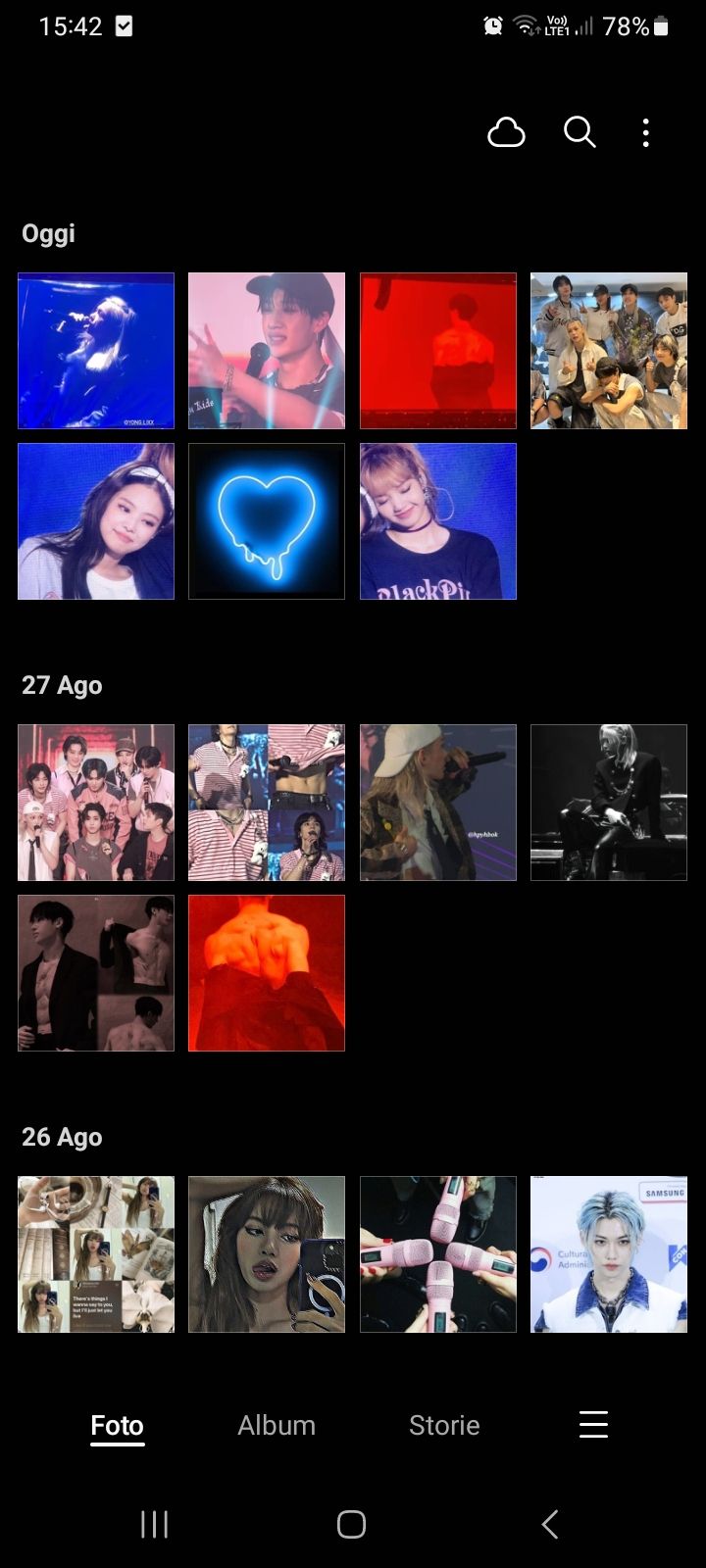Open the black-and-white seated figure photo
Image resolution: width=706 pixels, height=1568 pixels.
point(609,803)
